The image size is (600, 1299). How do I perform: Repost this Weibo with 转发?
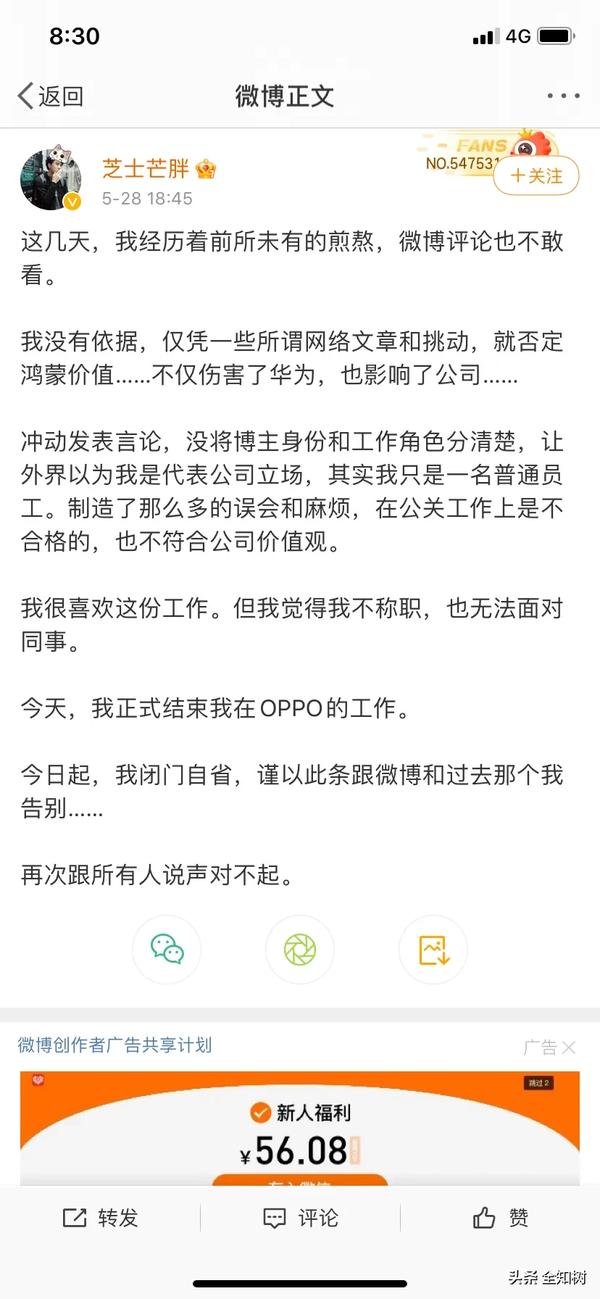[100, 1217]
